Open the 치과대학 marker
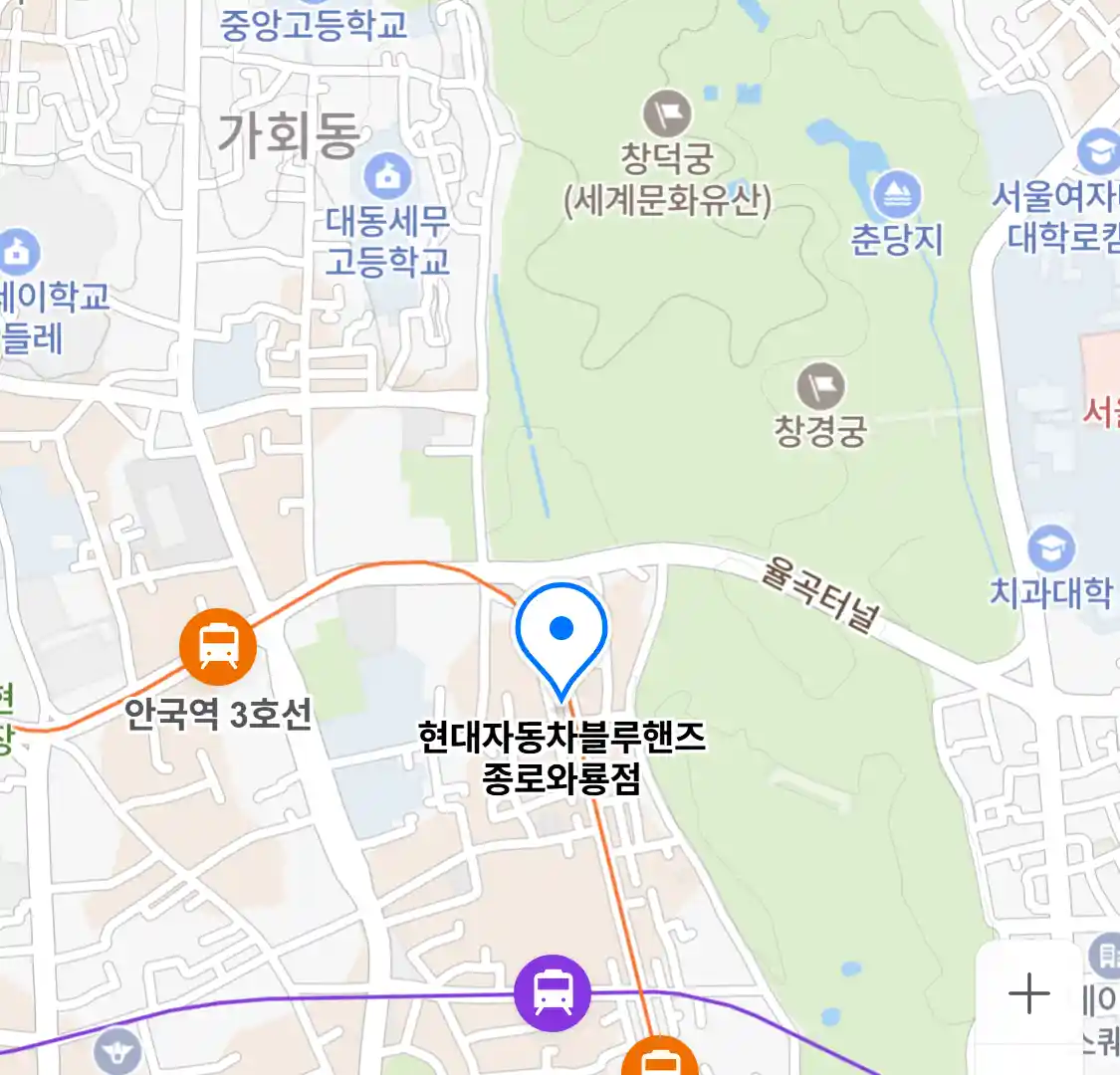 click(1051, 548)
